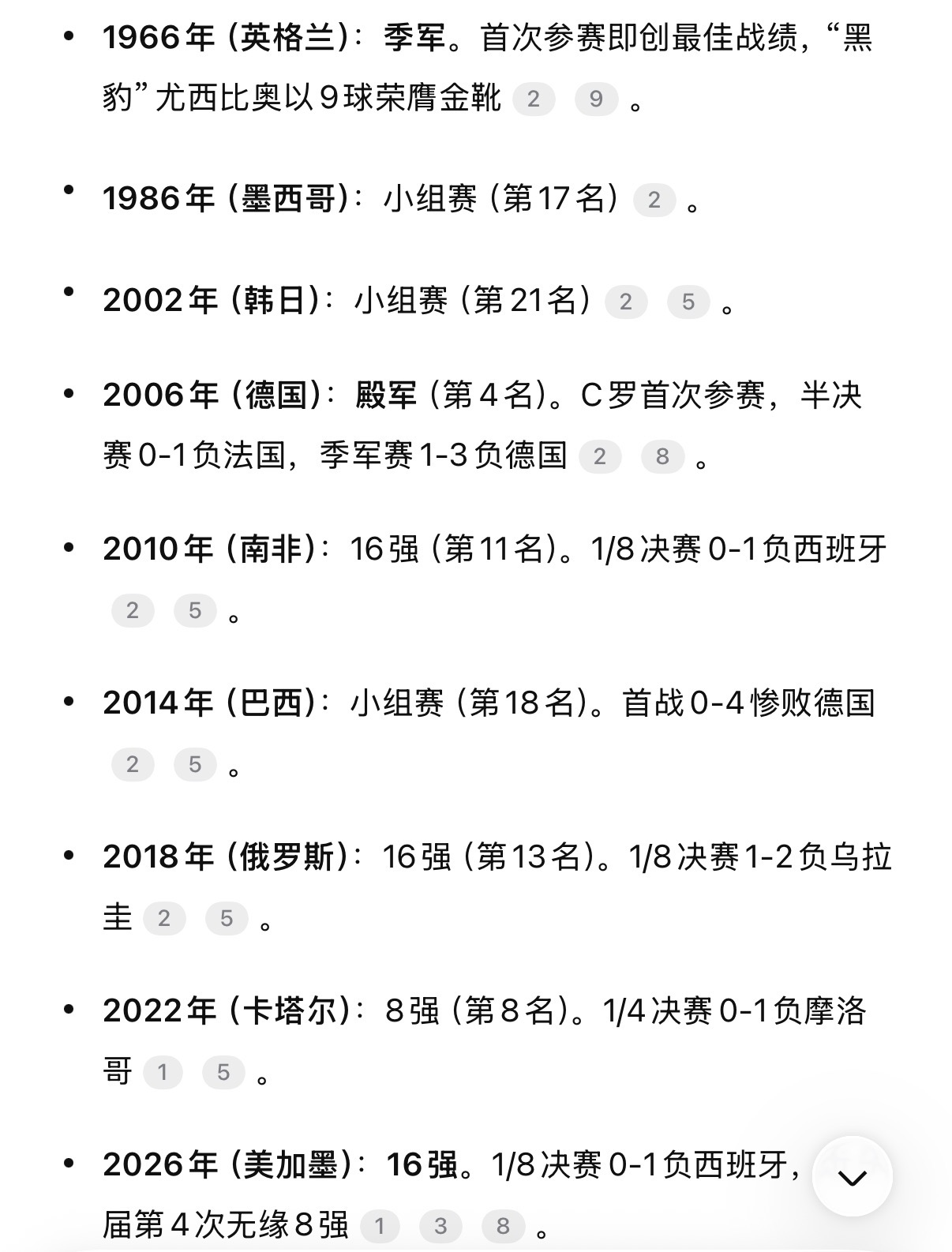Open citation 2 in the 2010 entry
The height and width of the screenshot is (1252, 952).
point(133,610)
